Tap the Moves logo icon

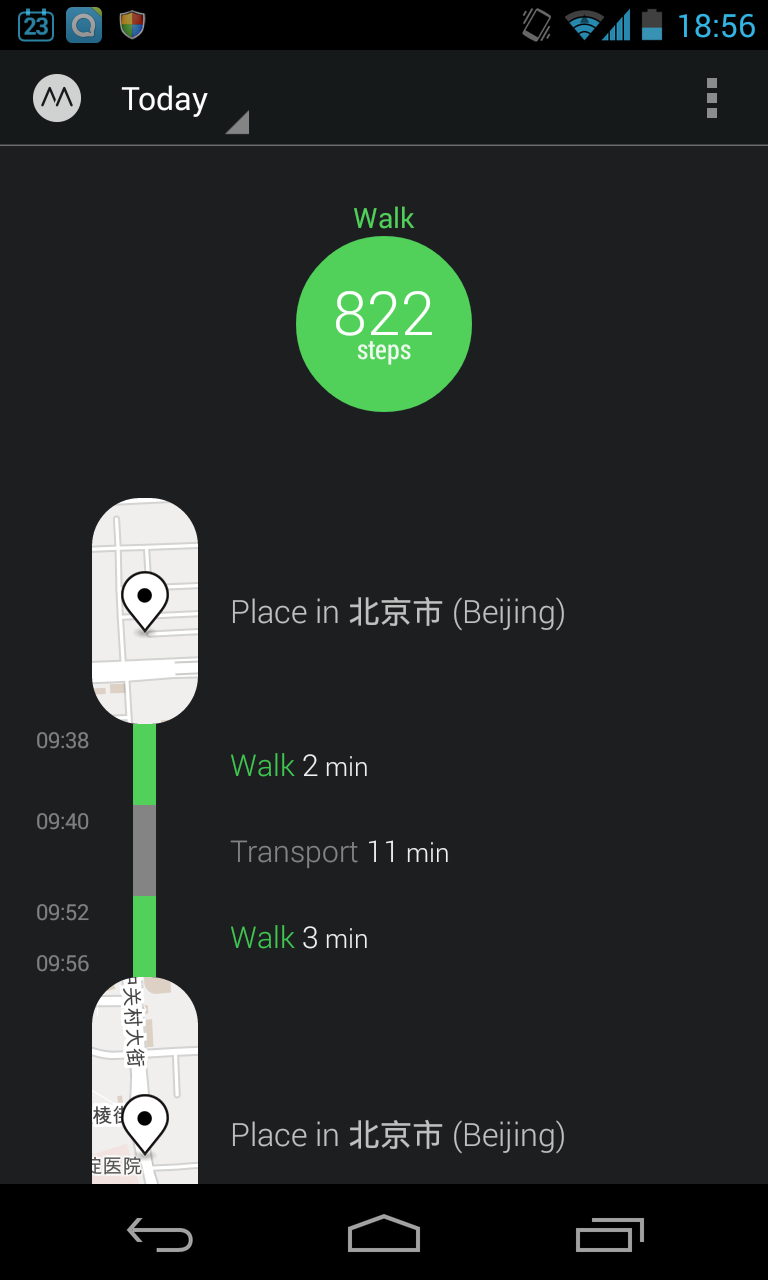click(57, 98)
